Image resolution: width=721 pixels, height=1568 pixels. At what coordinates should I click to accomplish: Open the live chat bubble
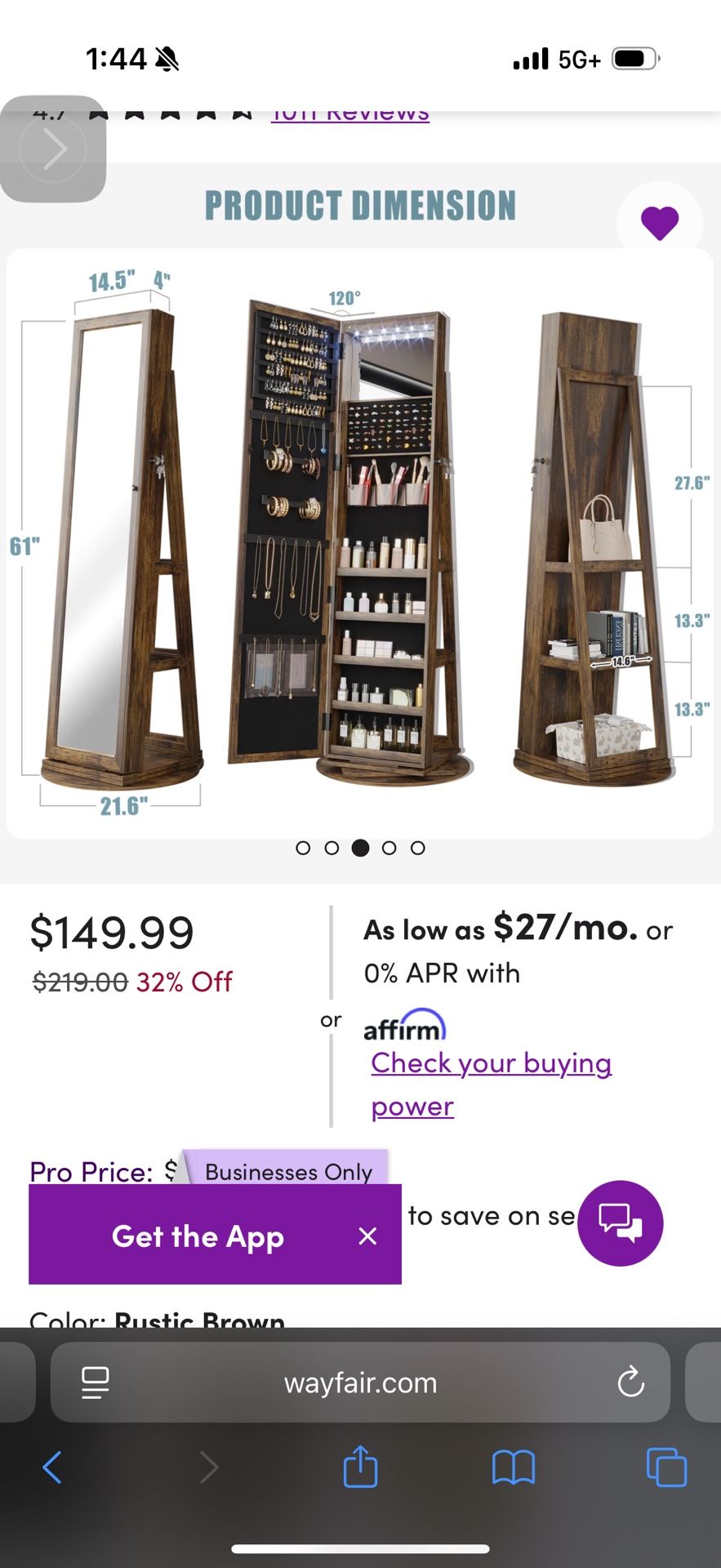pyautogui.click(x=620, y=1223)
